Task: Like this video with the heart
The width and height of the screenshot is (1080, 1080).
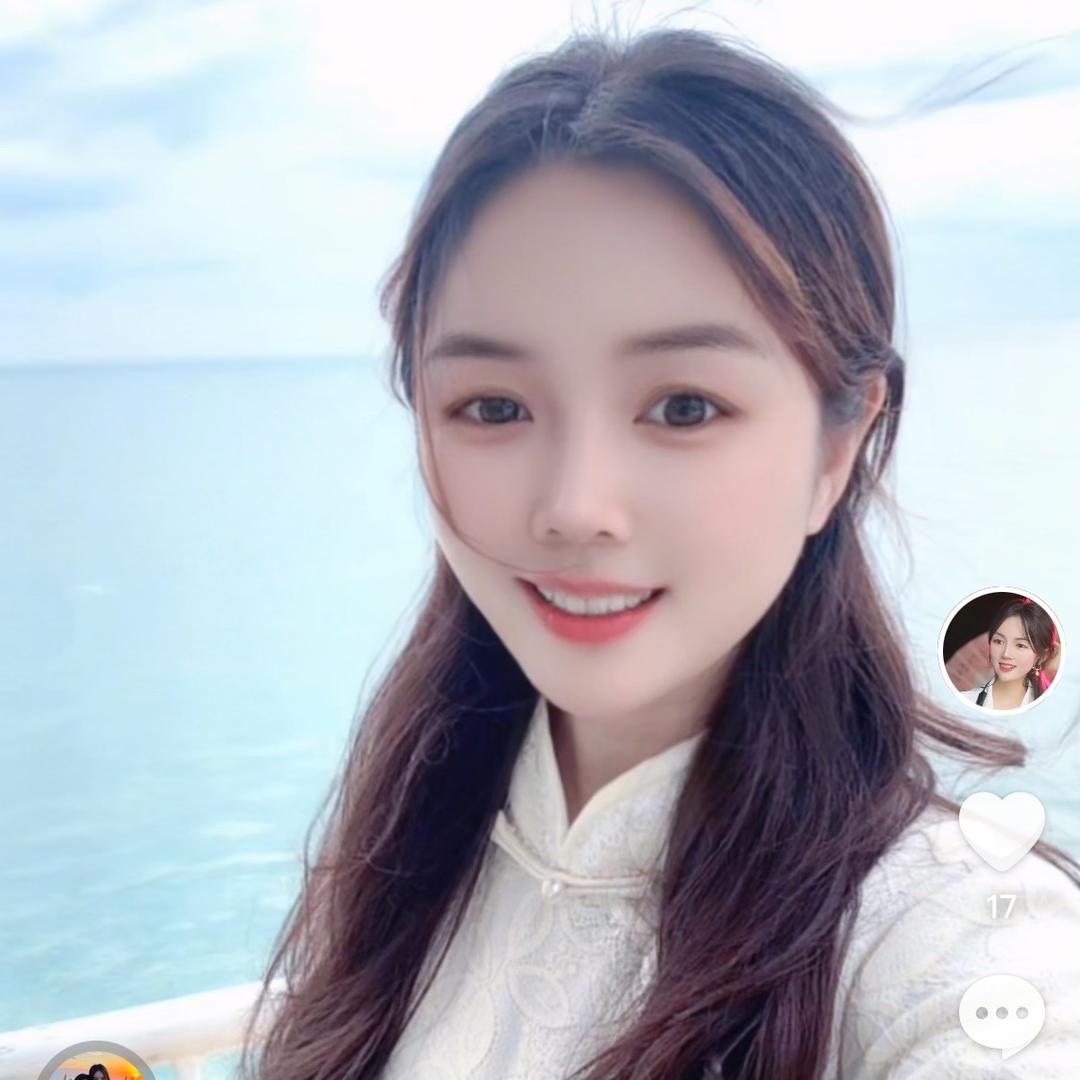Action: tap(1001, 829)
